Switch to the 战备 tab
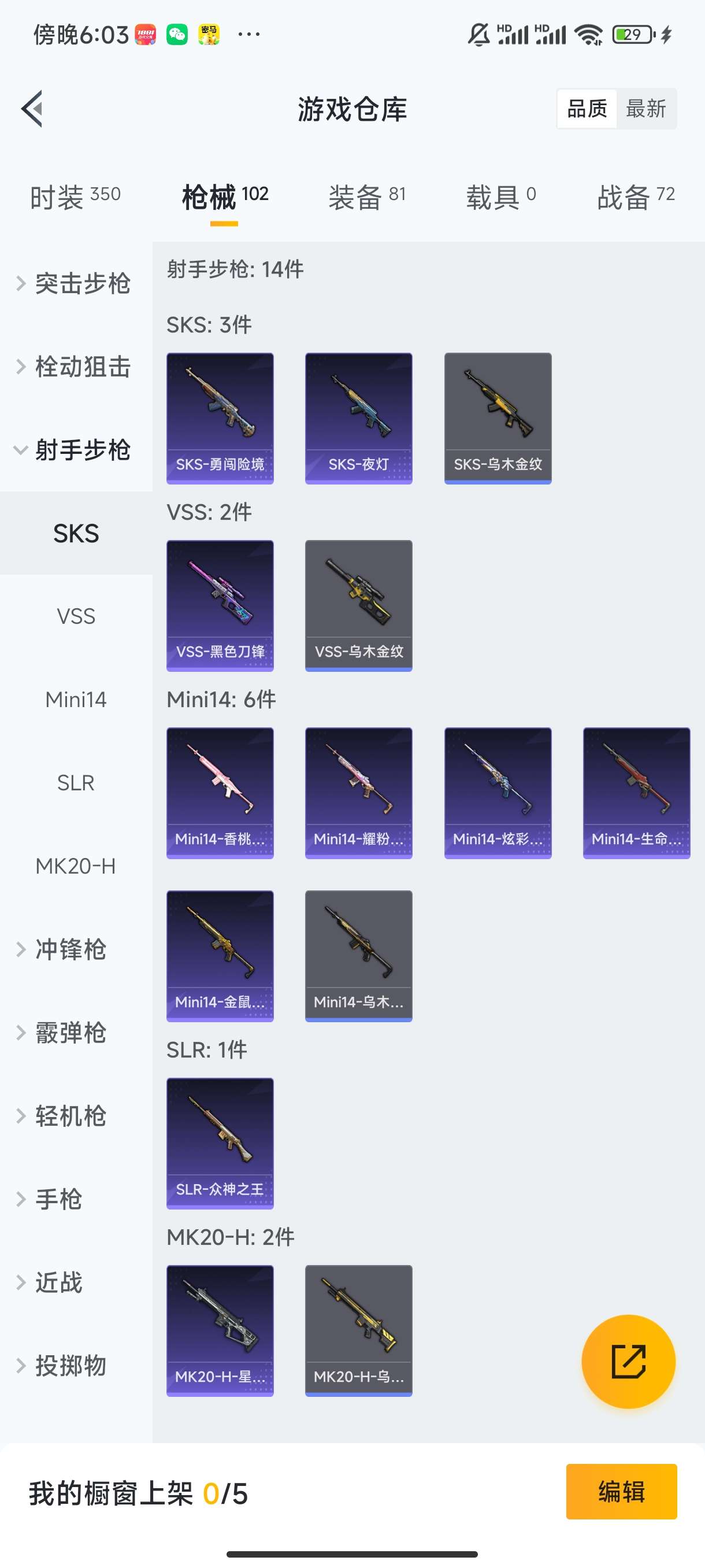Viewport: 705px width, 1568px height. point(635,197)
